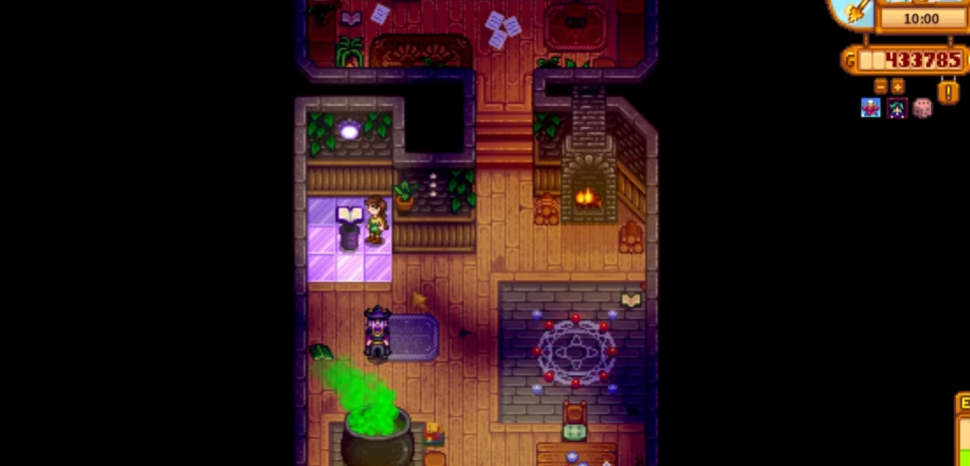The image size is (970, 466).
Task: Interact with the open book on the pedestal
Action: pos(349,215)
